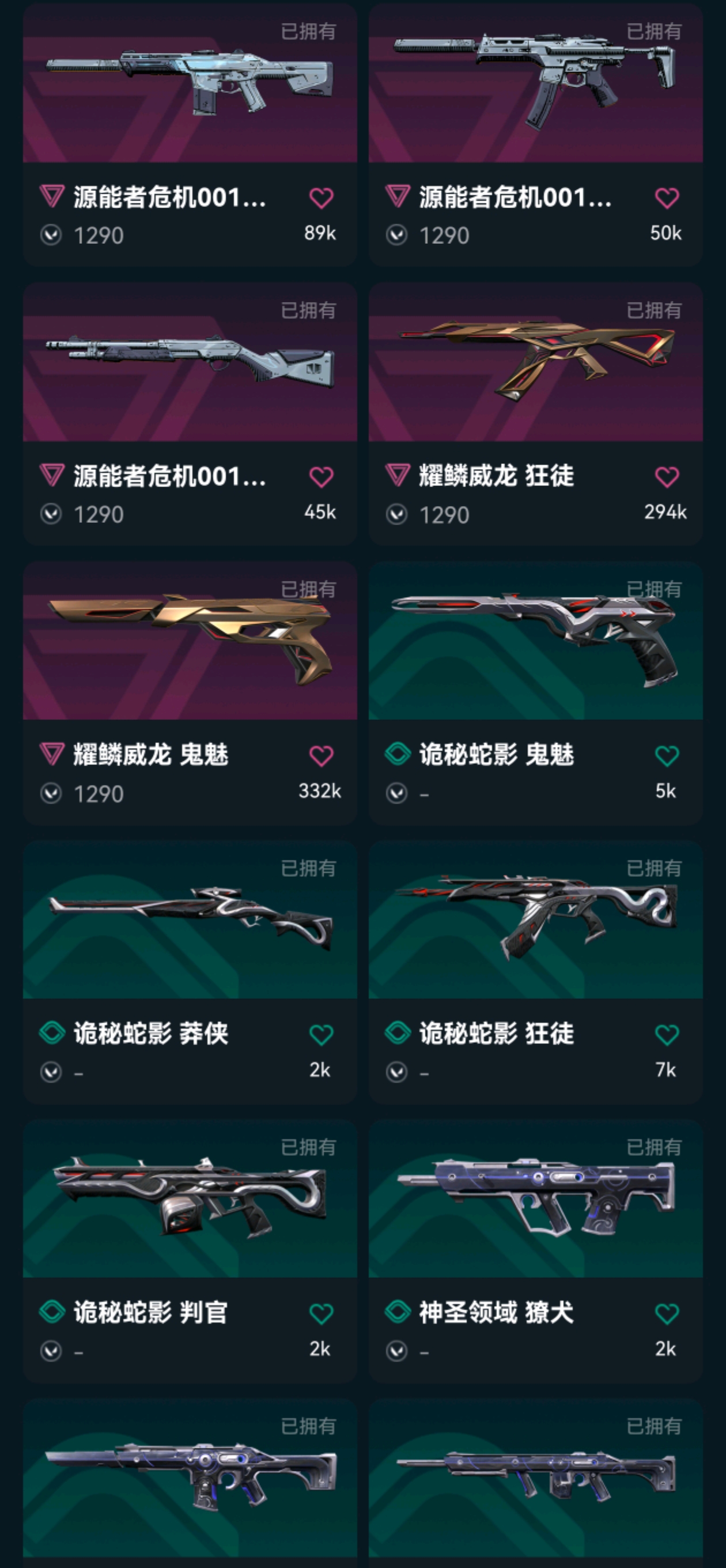Open the 诡秘蛇影 鬼魅 skin card
The height and width of the screenshot is (1568, 726).
535,693
